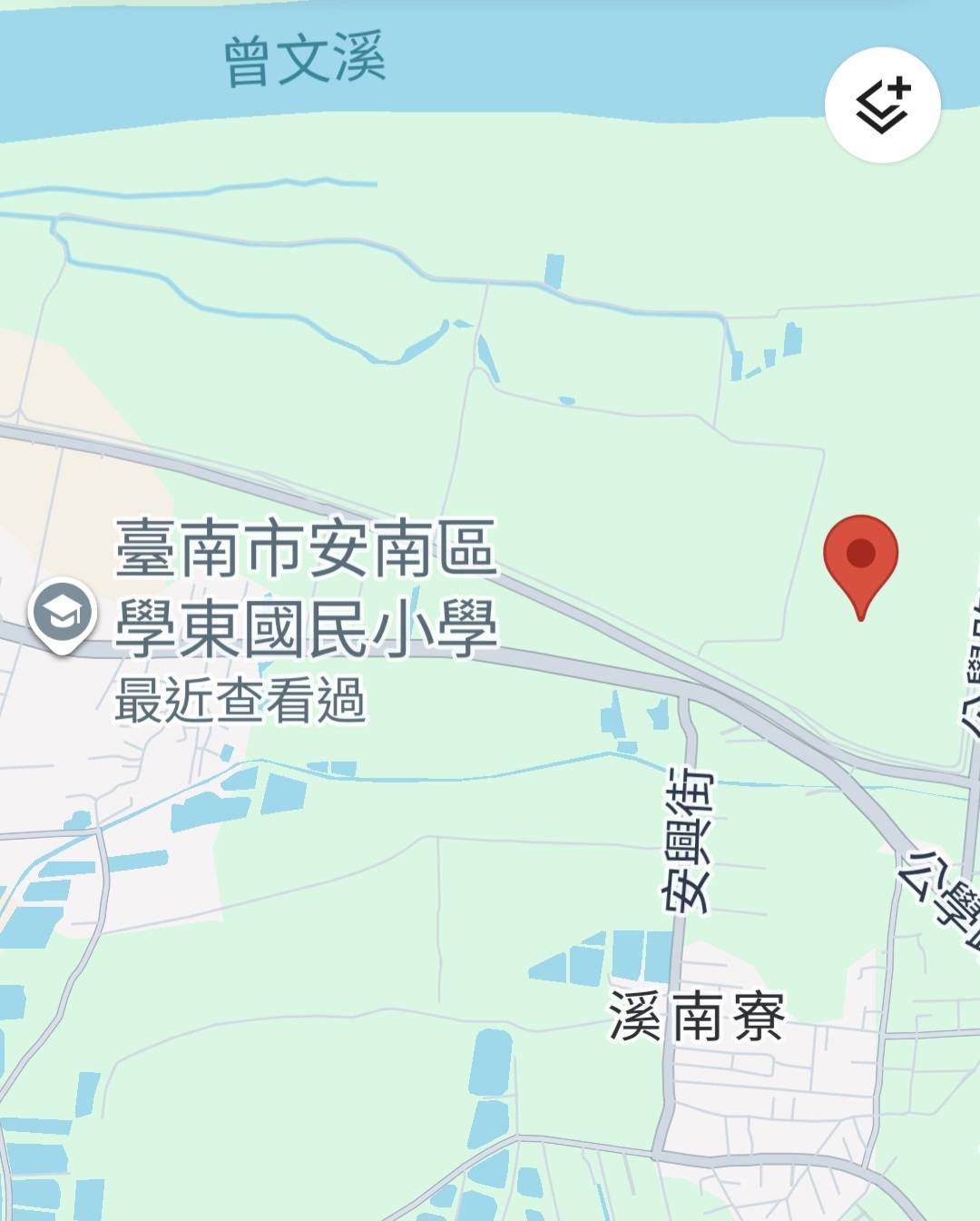Viewport: 980px width, 1221px height.
Task: Tap the red dropped pin marker
Action: [x=860, y=556]
